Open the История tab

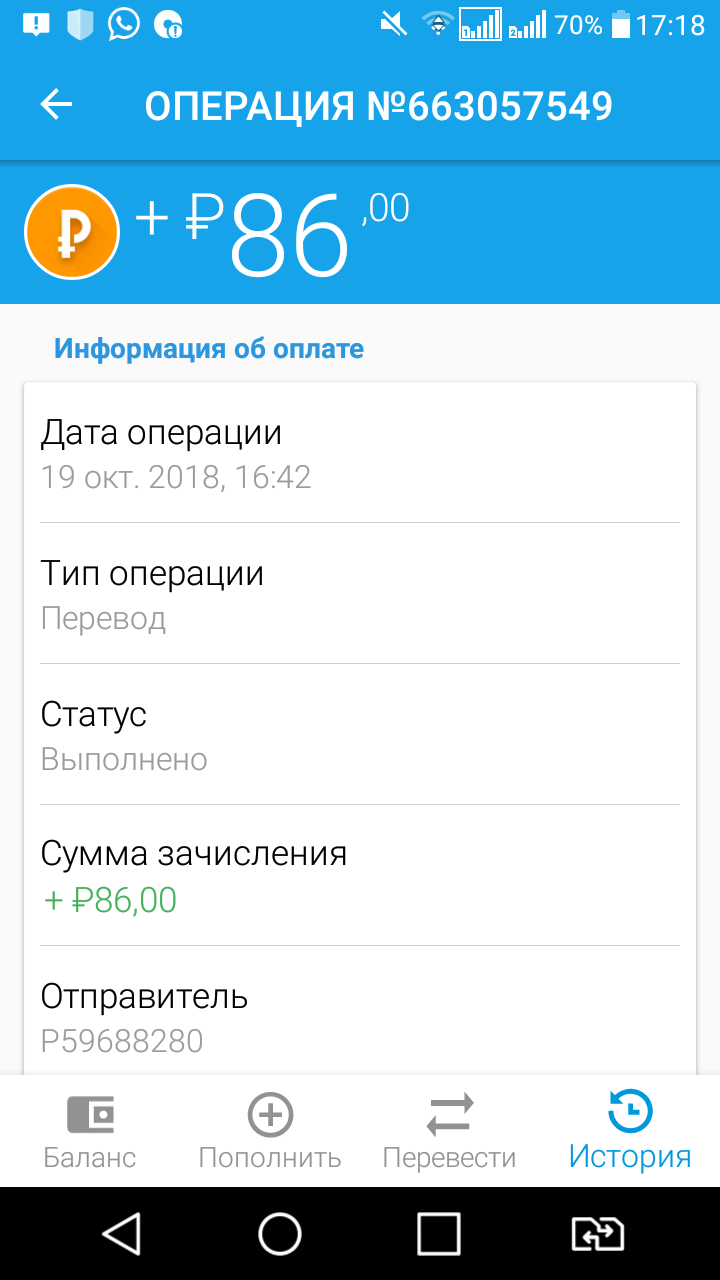[630, 1132]
